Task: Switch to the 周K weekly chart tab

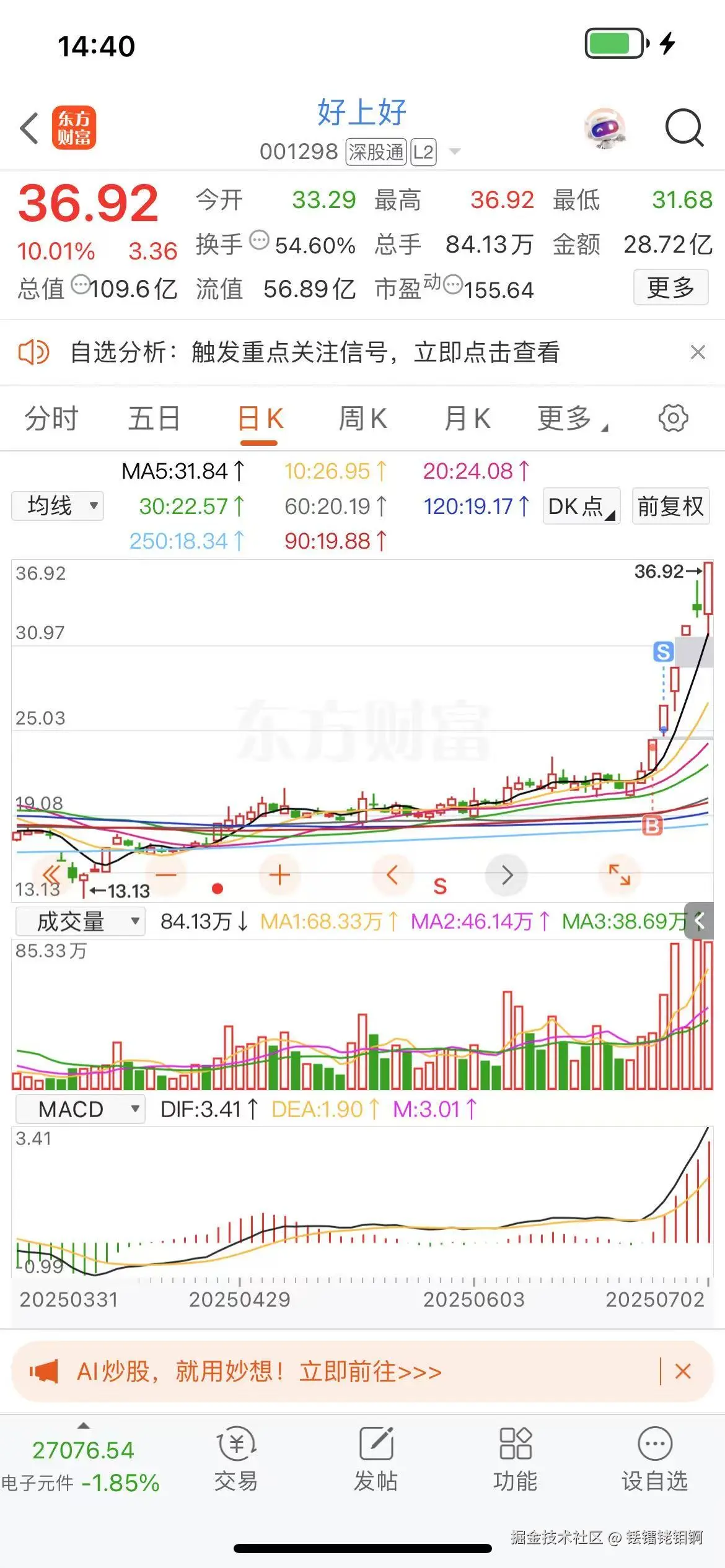Action: tap(362, 418)
